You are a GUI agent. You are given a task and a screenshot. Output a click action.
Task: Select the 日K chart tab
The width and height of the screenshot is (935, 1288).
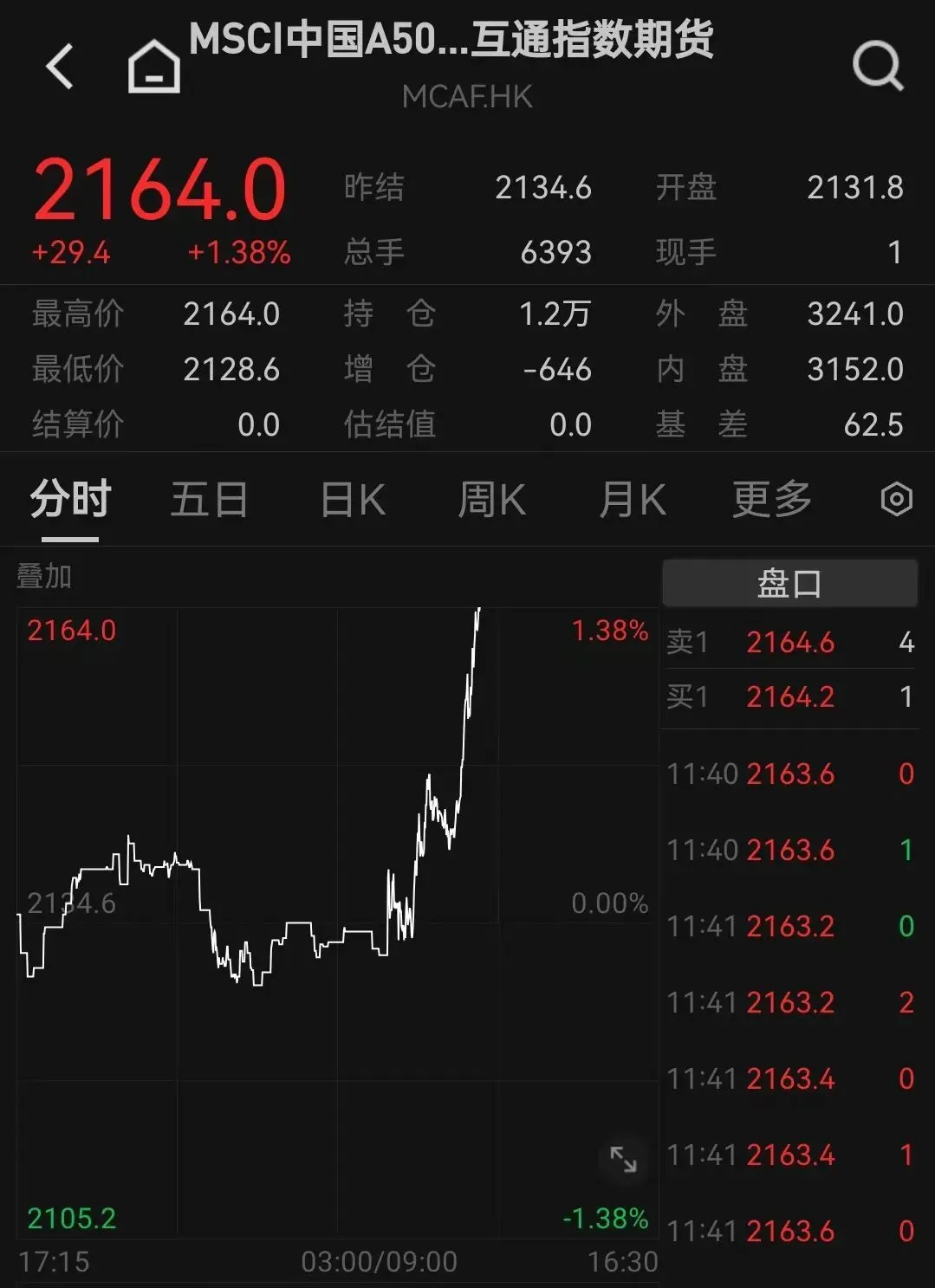pyautogui.click(x=352, y=500)
